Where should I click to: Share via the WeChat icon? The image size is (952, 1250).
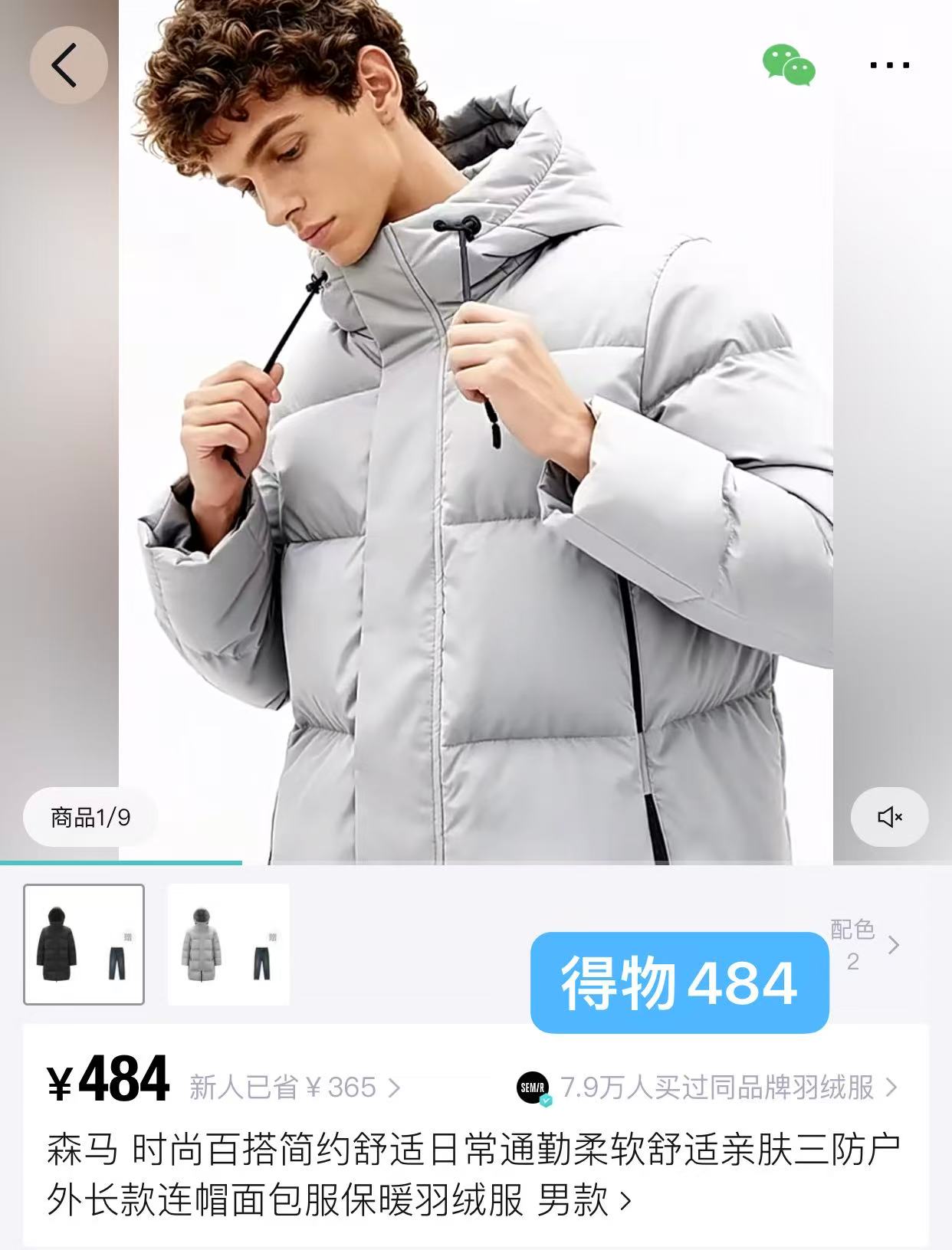click(x=789, y=65)
